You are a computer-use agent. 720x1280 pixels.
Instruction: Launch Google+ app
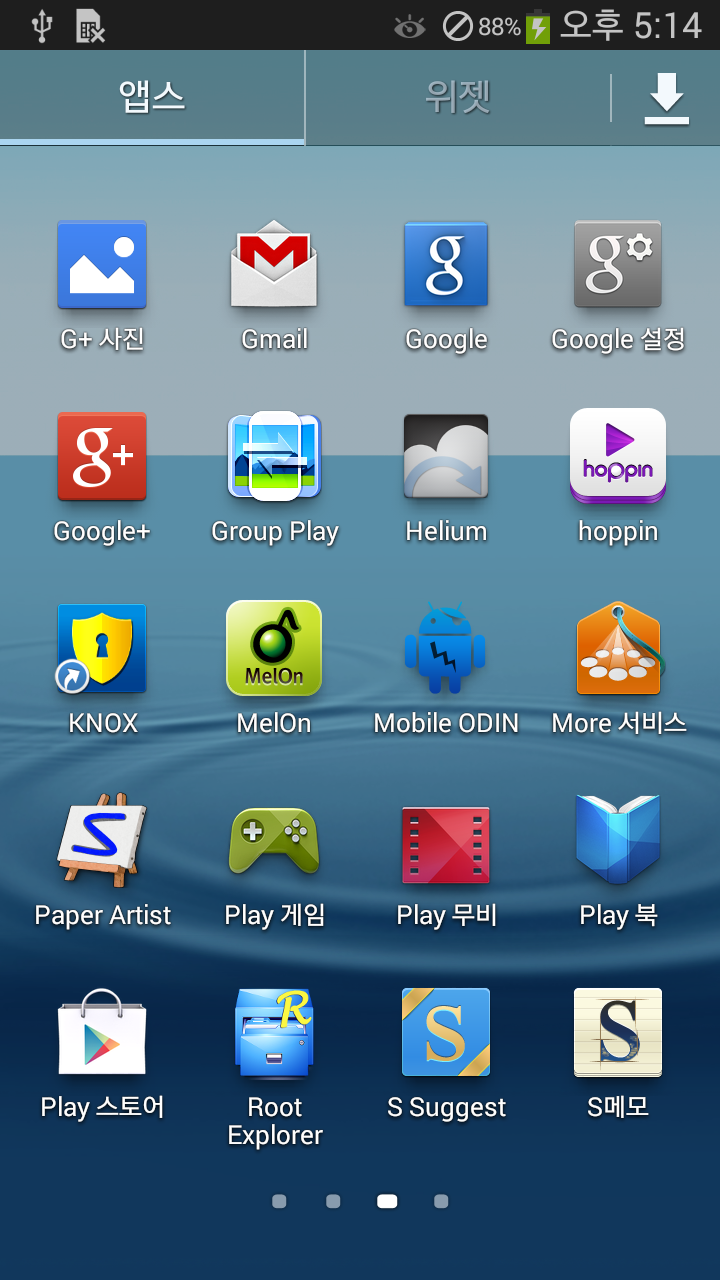(x=102, y=458)
